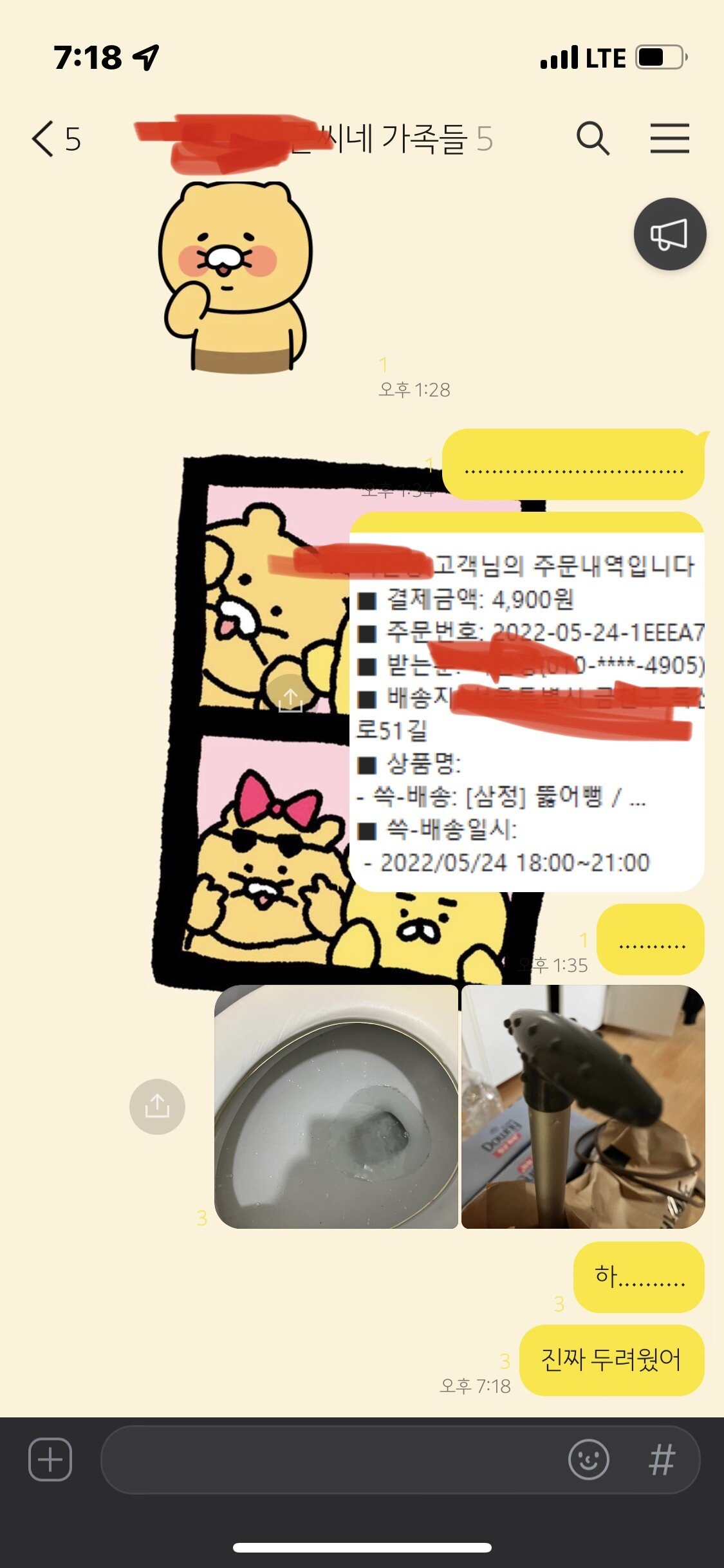Open the plus attachment menu

point(50,1459)
